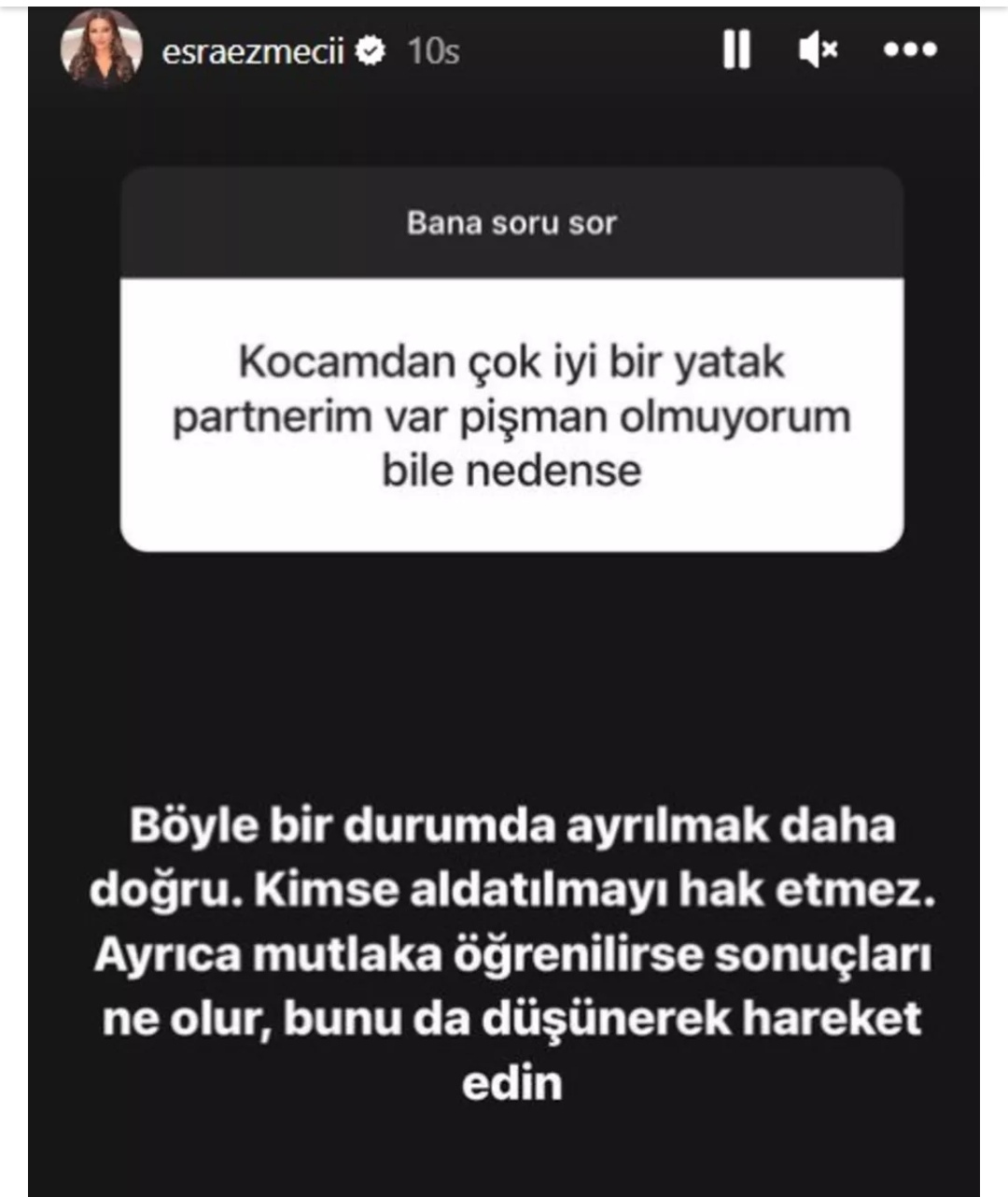Unmute the story sound
1008x1197 pixels.
click(x=819, y=49)
